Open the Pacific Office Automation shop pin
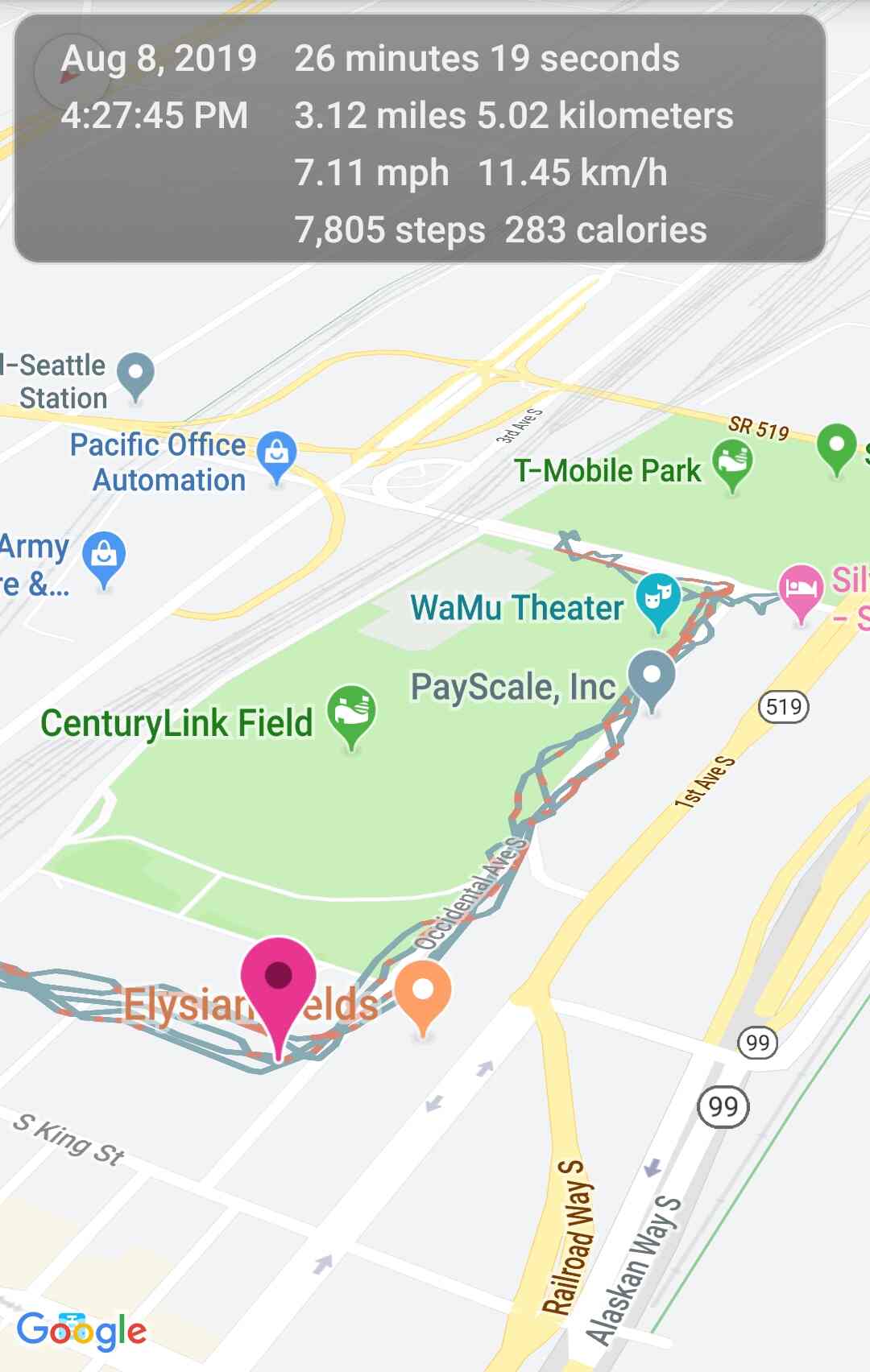Viewport: 870px width, 1372px height. (276, 454)
